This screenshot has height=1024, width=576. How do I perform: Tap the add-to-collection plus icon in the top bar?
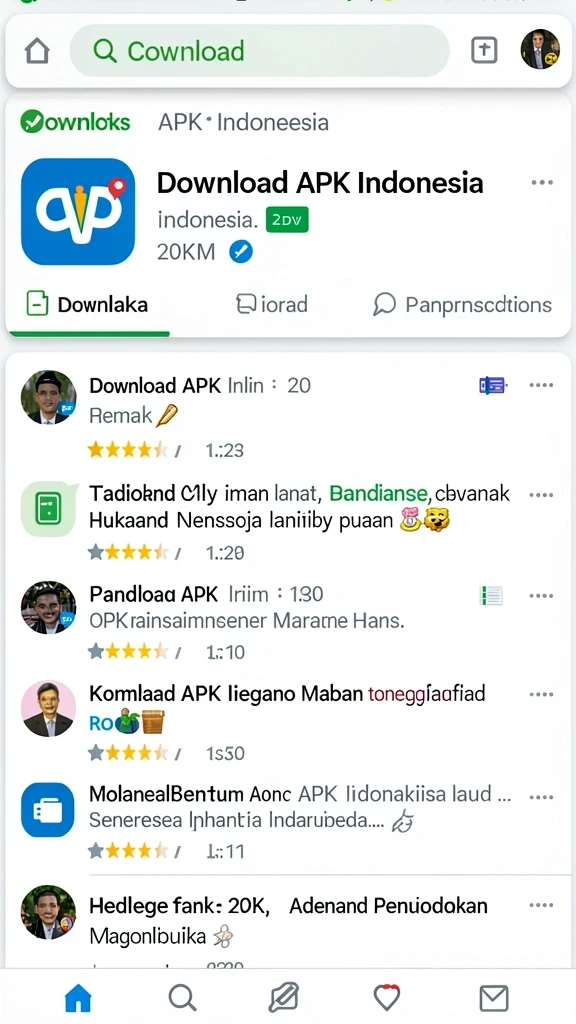coord(484,50)
